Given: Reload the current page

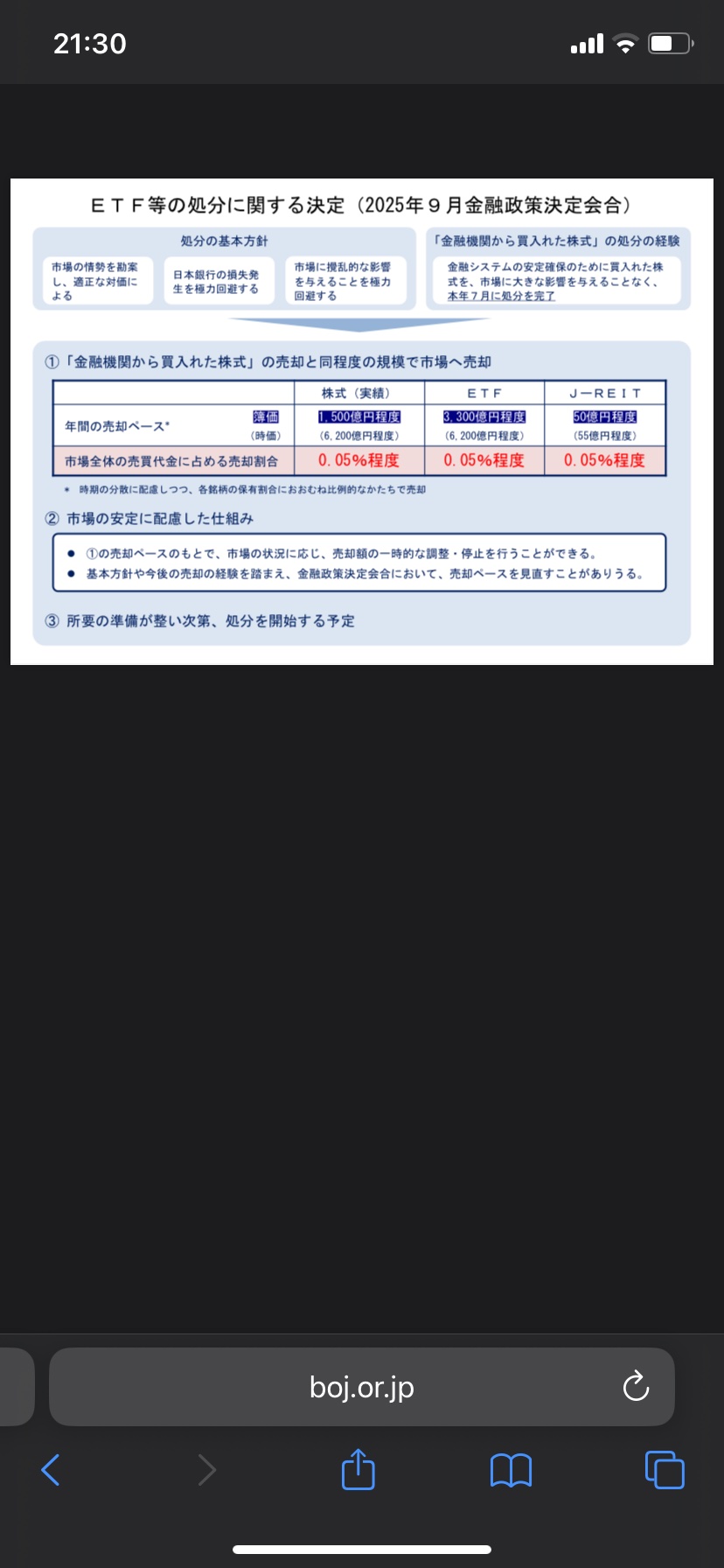Looking at the screenshot, I should pyautogui.click(x=635, y=1387).
